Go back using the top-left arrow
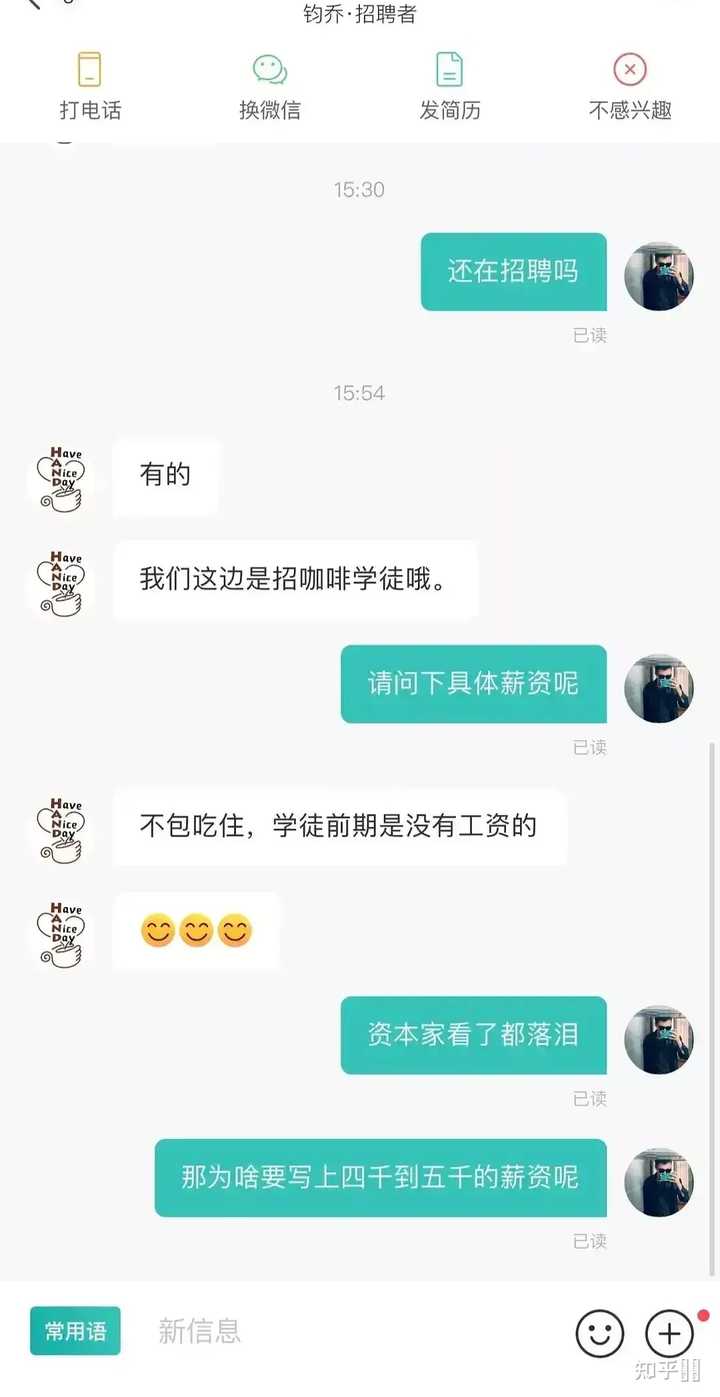The height and width of the screenshot is (1397, 720). pyautogui.click(x=35, y=5)
